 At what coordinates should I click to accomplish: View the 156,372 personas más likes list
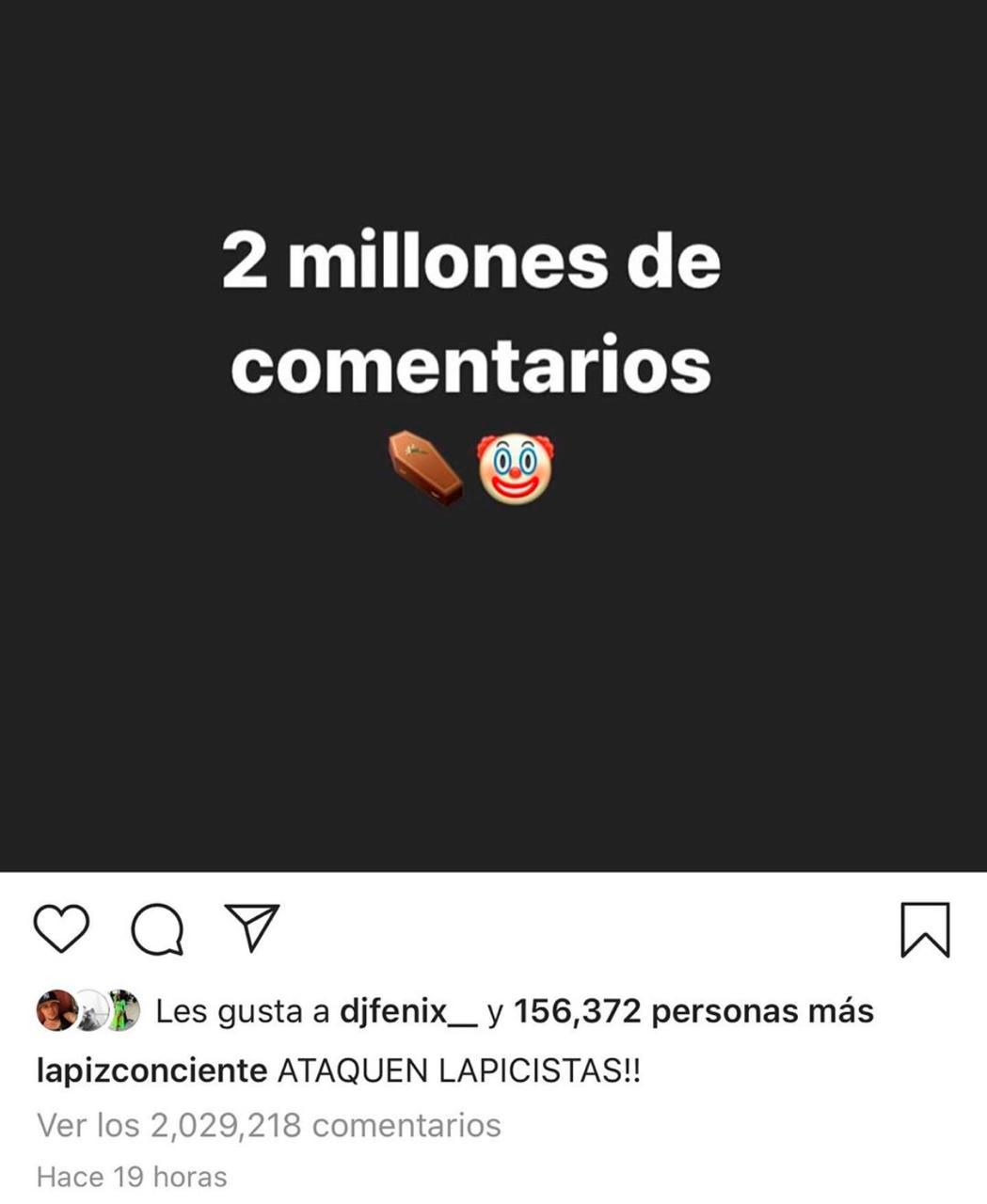point(693,1011)
